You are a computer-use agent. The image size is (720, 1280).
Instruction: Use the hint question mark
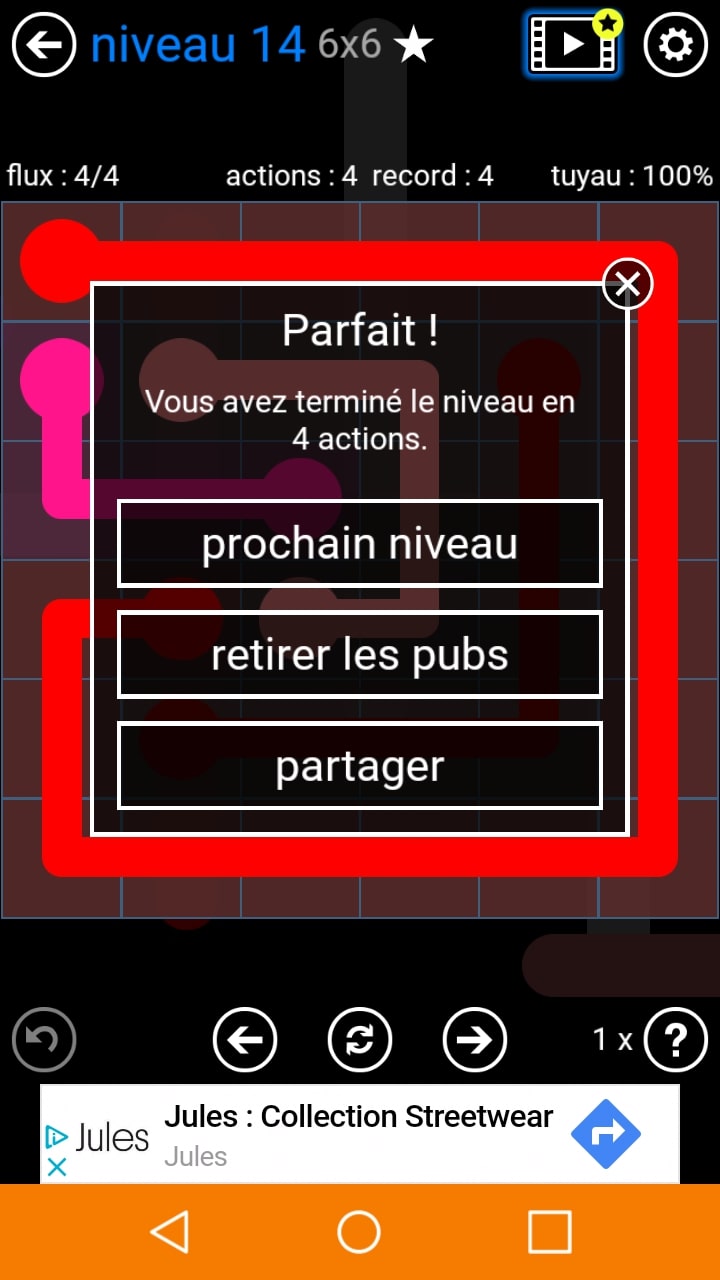675,1040
